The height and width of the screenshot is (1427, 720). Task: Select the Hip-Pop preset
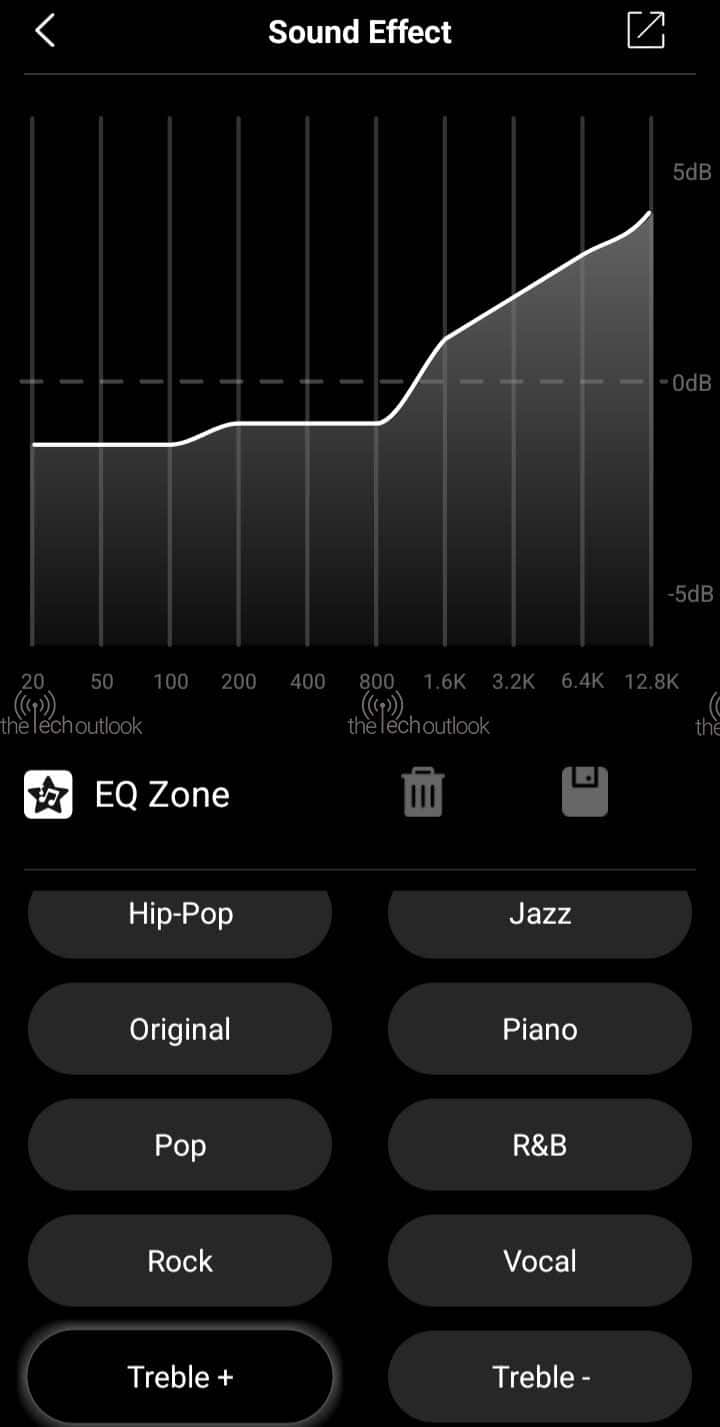[180, 918]
